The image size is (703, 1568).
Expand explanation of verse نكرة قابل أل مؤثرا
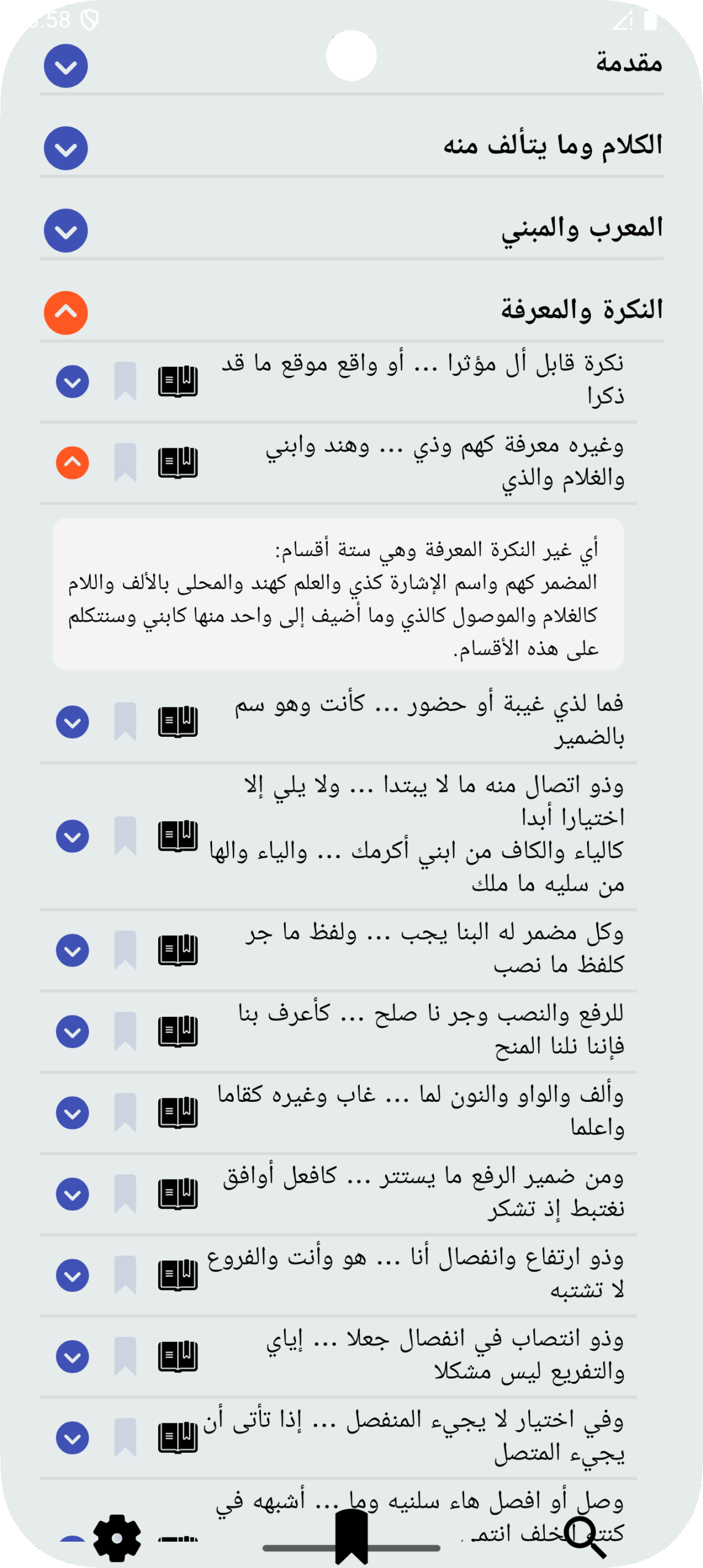(x=72, y=382)
